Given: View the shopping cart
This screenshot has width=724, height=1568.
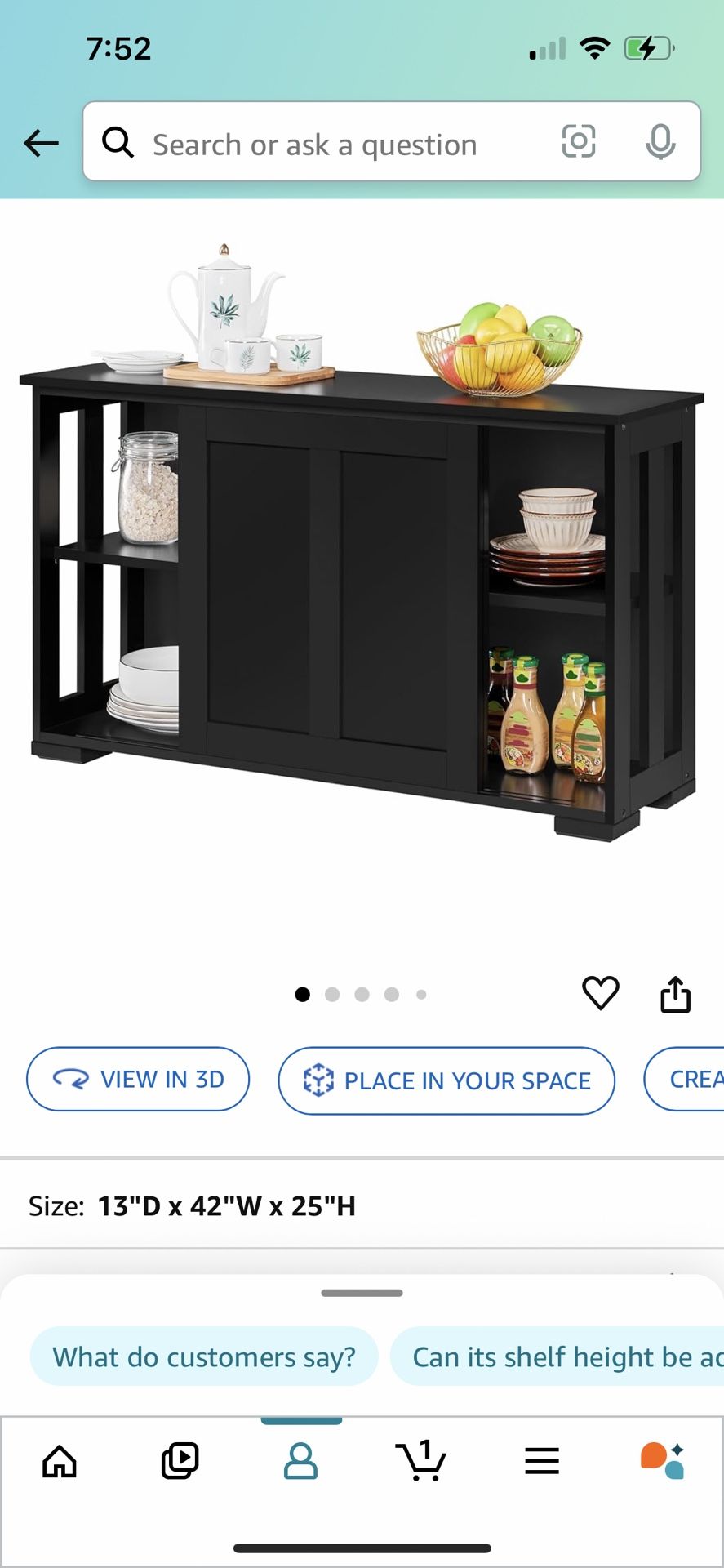Looking at the screenshot, I should 421,1461.
